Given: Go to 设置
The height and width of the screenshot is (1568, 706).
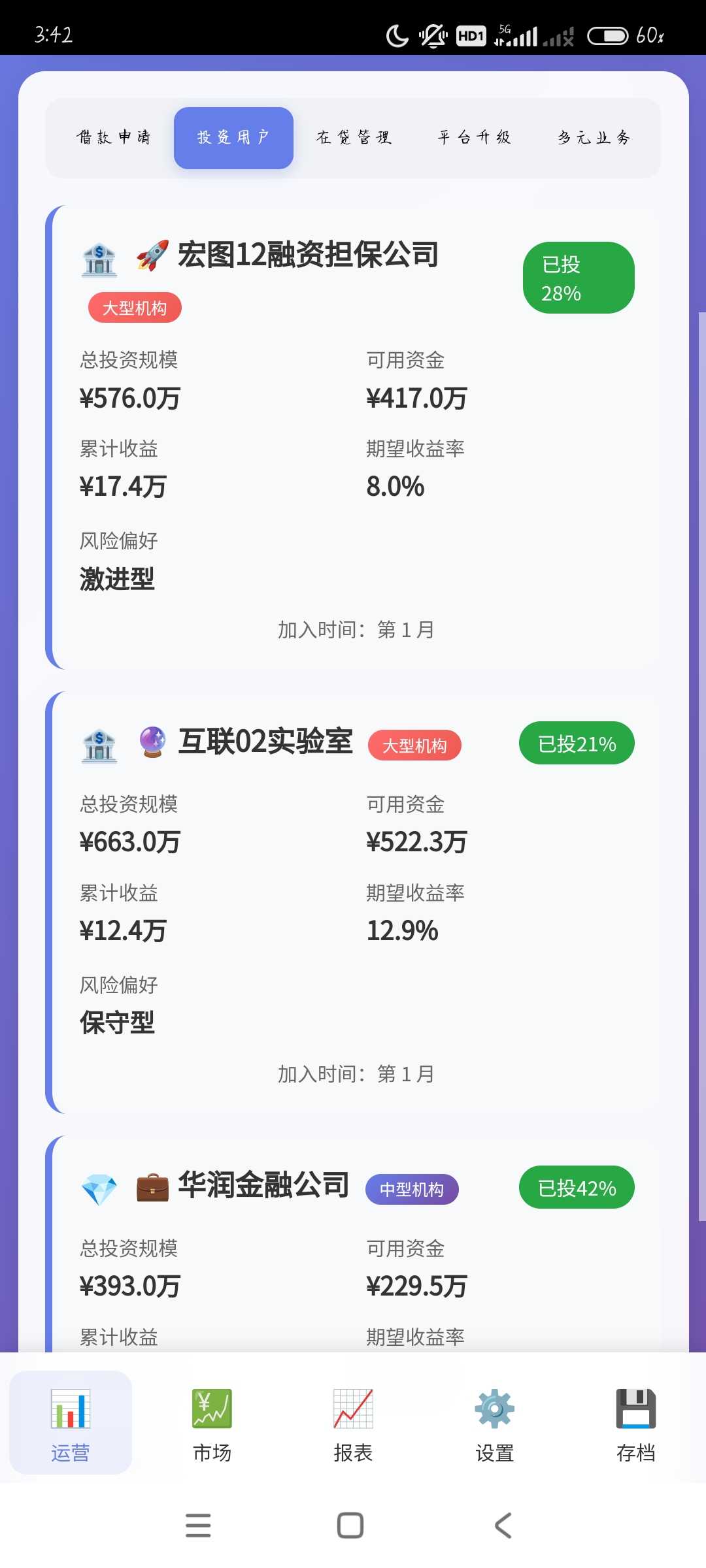Looking at the screenshot, I should (494, 1423).
